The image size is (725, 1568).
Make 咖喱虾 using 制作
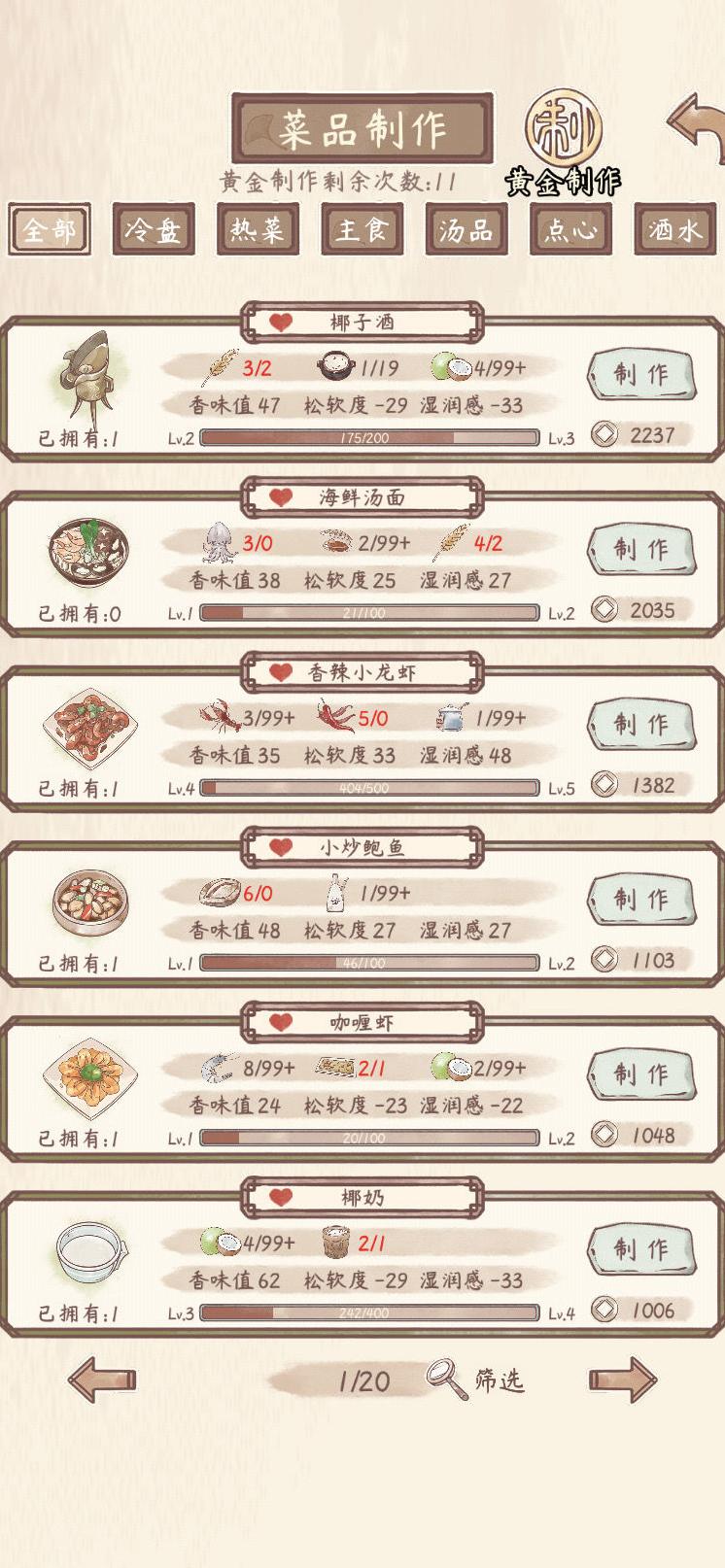(x=640, y=1074)
